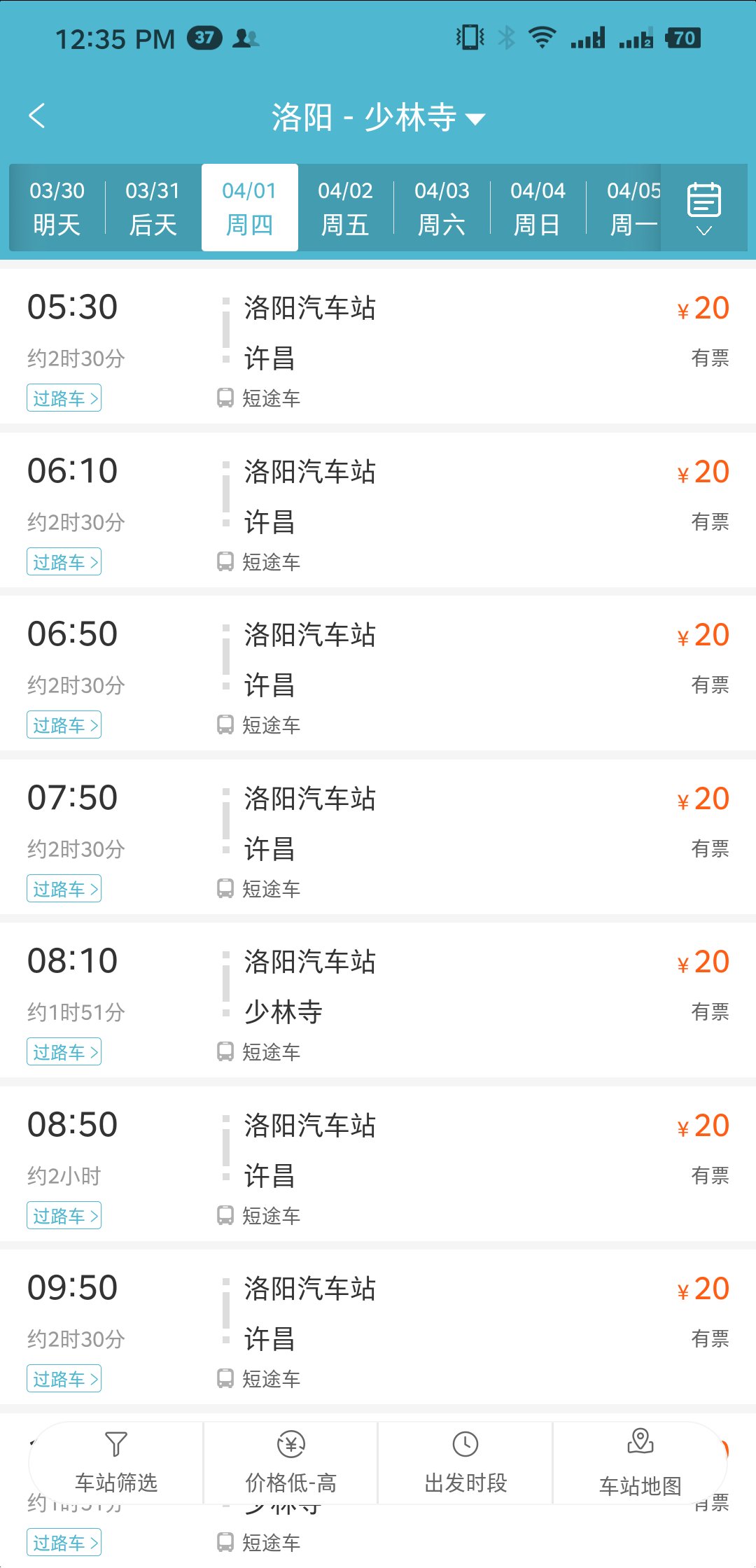Switch to the 03/31 后天 date
This screenshot has width=756, height=1568.
pyautogui.click(x=153, y=208)
